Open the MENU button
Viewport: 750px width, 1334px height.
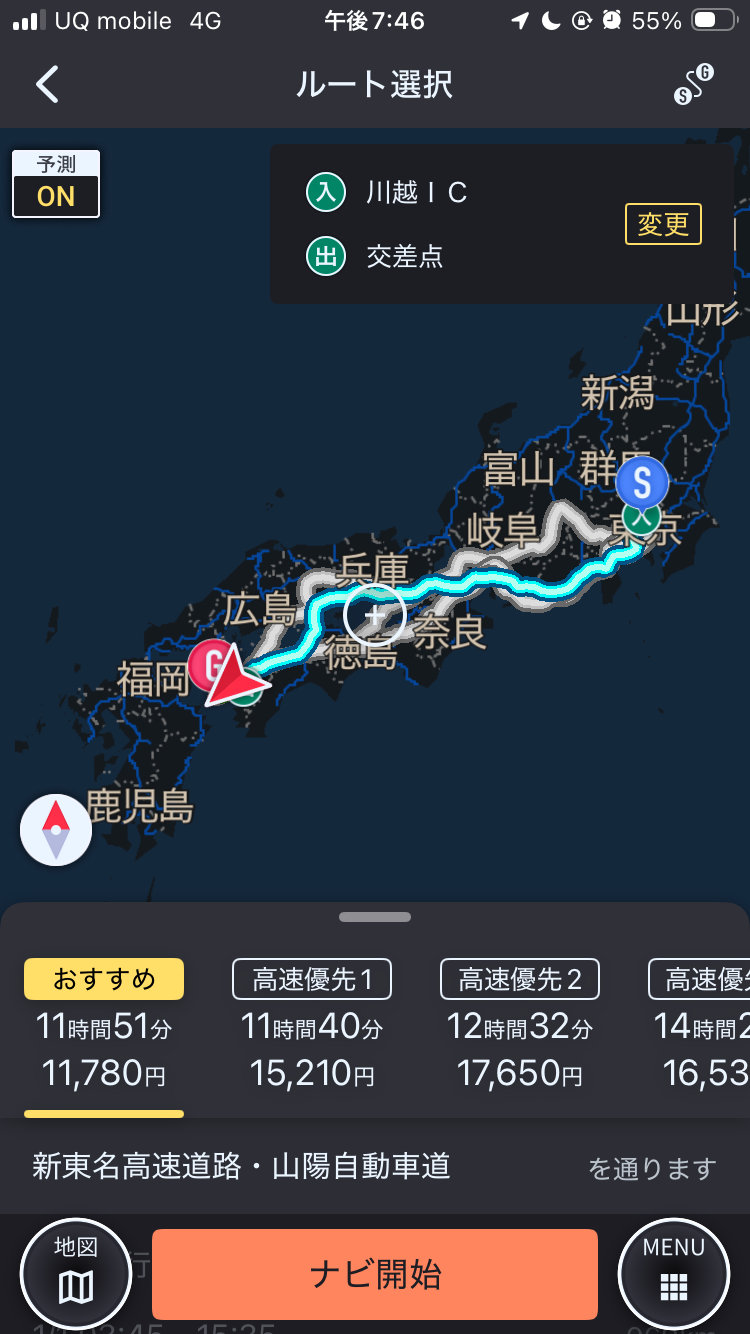coord(674,1274)
